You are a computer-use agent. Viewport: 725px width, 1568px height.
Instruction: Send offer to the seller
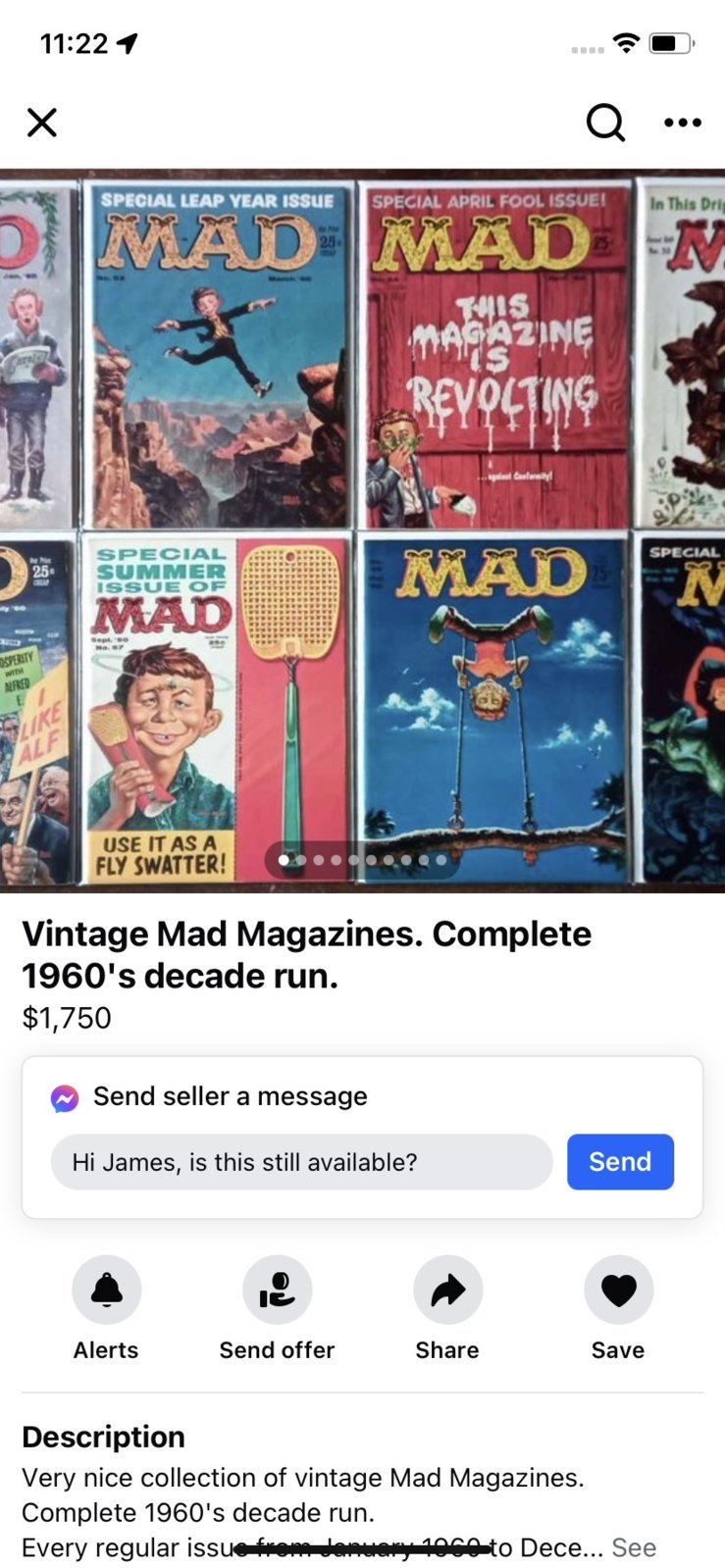[x=277, y=1290]
